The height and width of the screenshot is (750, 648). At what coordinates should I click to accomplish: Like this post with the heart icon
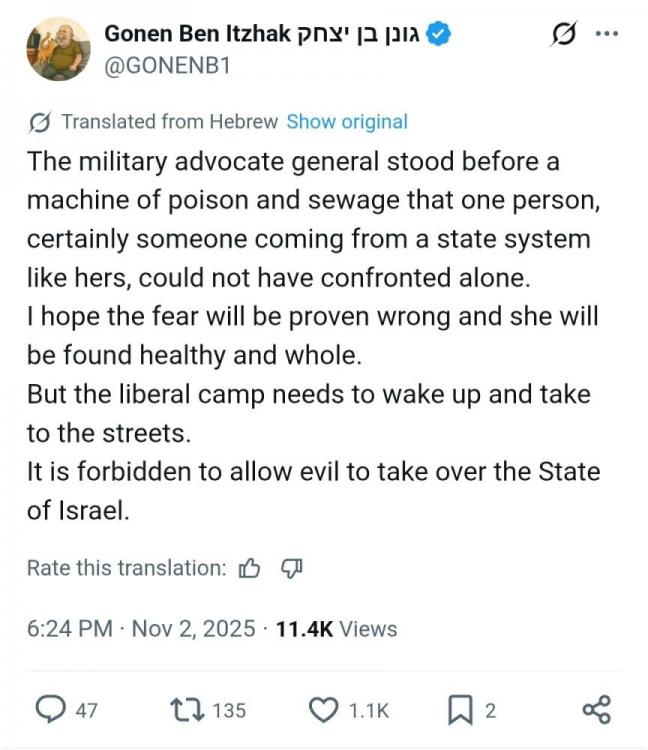pos(323,710)
